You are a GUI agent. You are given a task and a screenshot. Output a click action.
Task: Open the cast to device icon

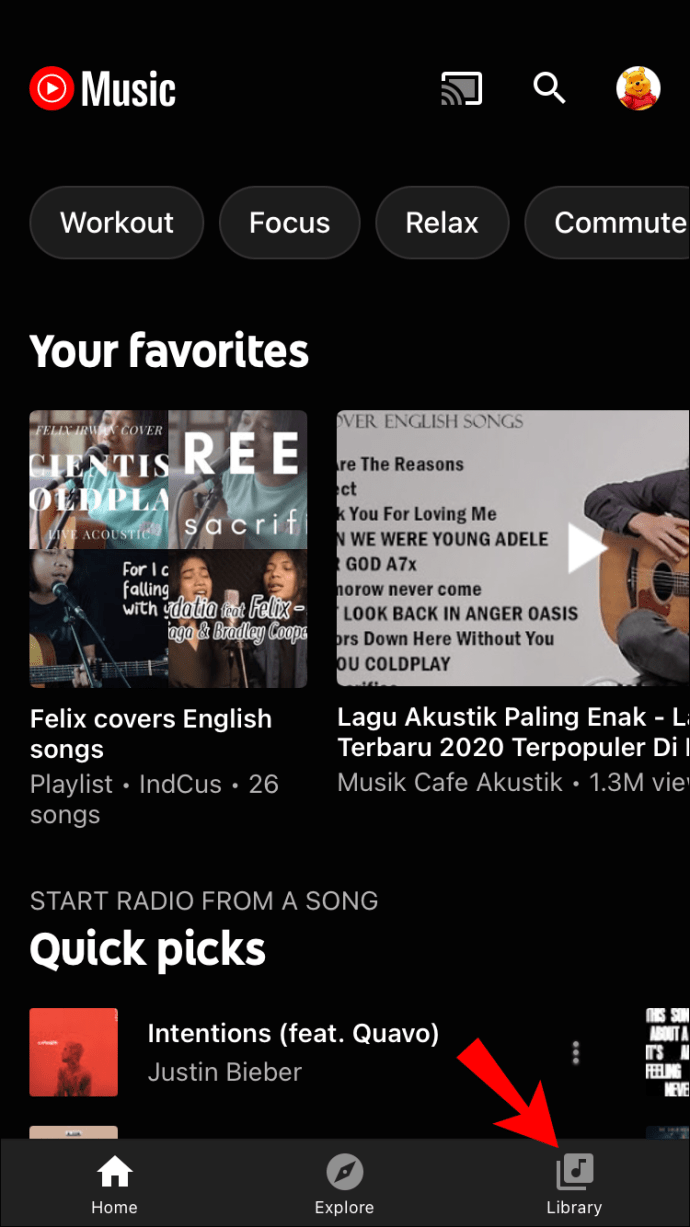462,89
